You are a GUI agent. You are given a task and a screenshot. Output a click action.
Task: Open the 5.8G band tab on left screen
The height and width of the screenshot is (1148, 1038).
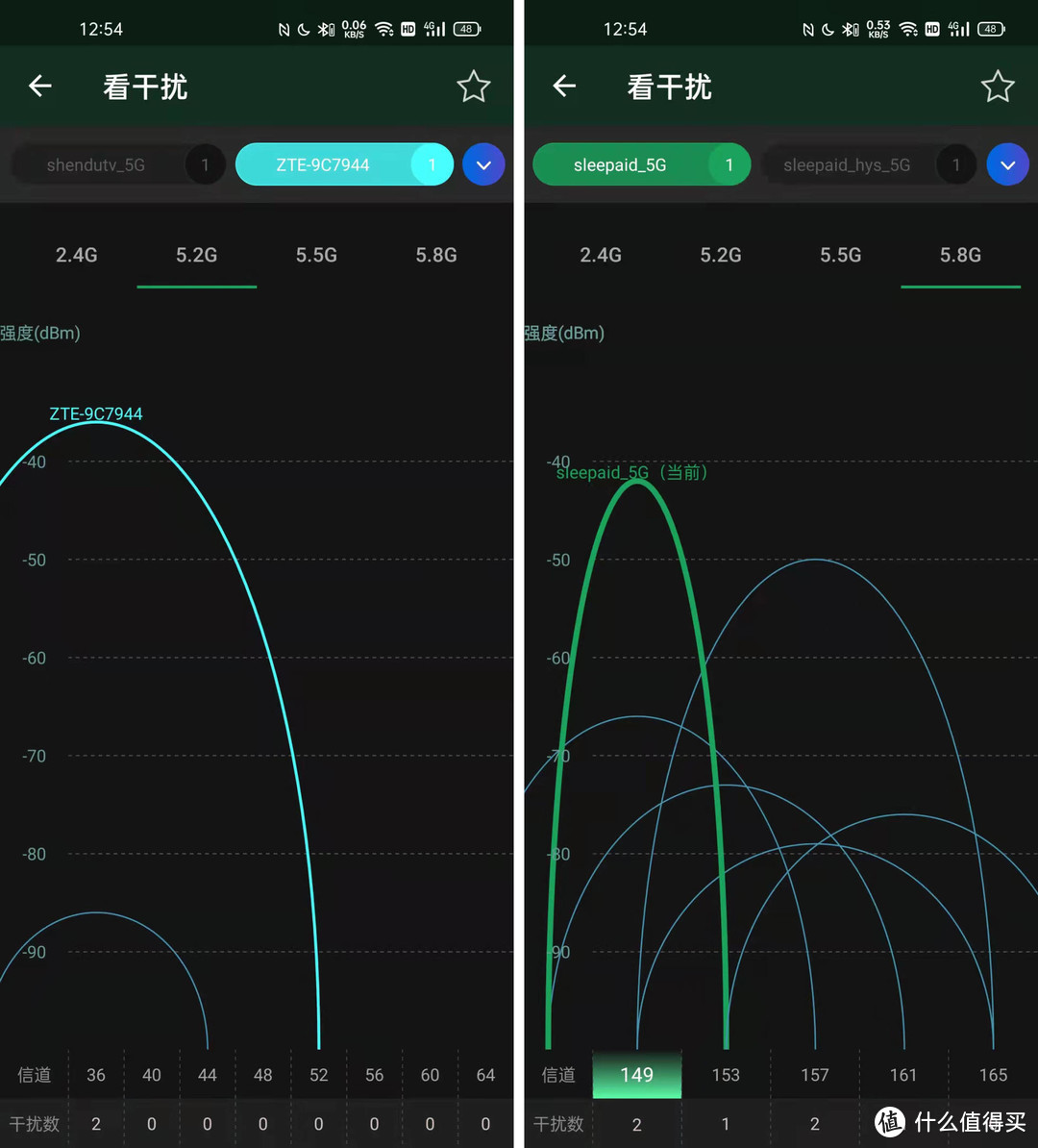[435, 255]
